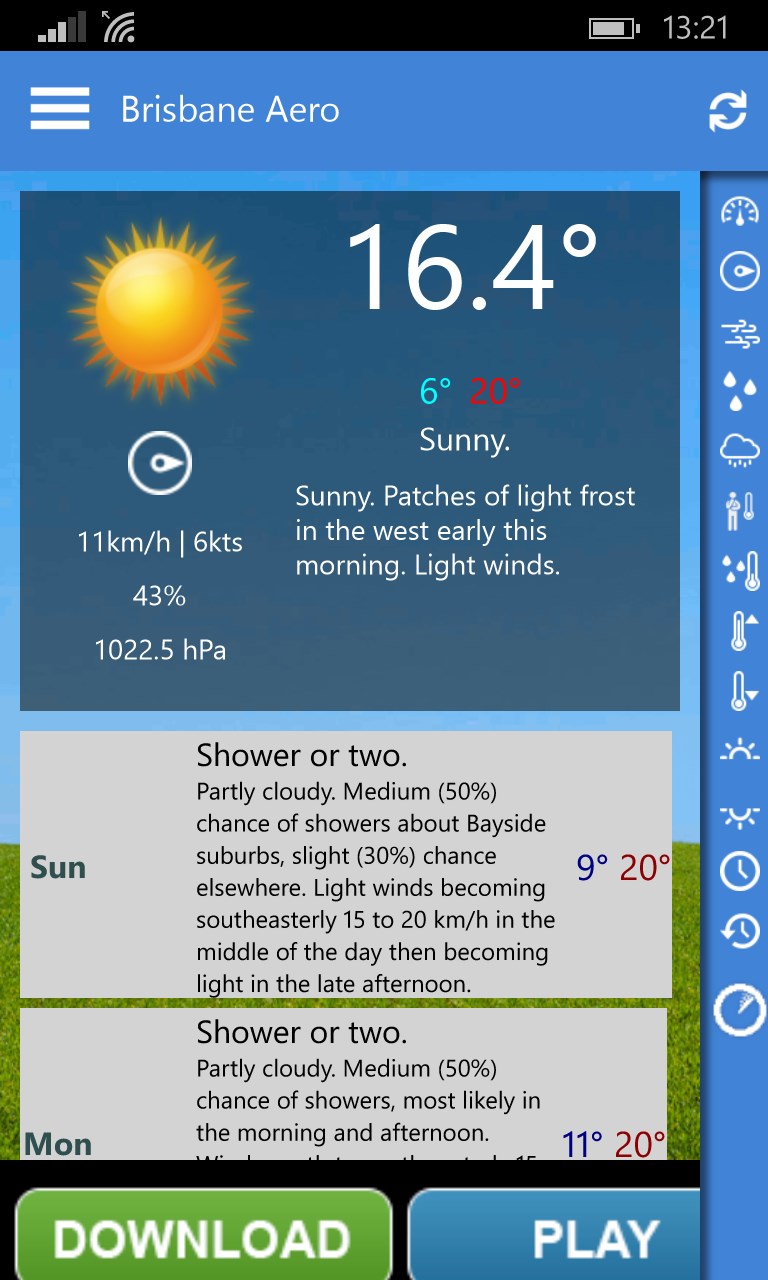Tap the history clock icon in sidebar

coord(740,931)
